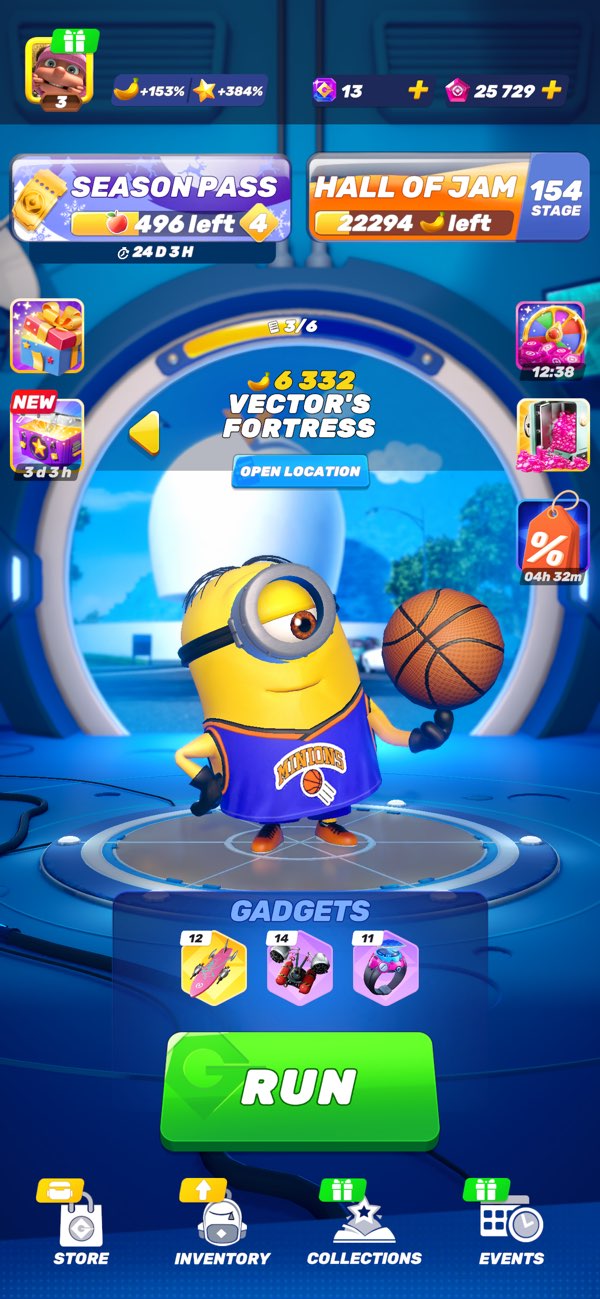Image resolution: width=600 pixels, height=1299 pixels.
Task: Start a run with RUN button
Action: pos(299,1088)
